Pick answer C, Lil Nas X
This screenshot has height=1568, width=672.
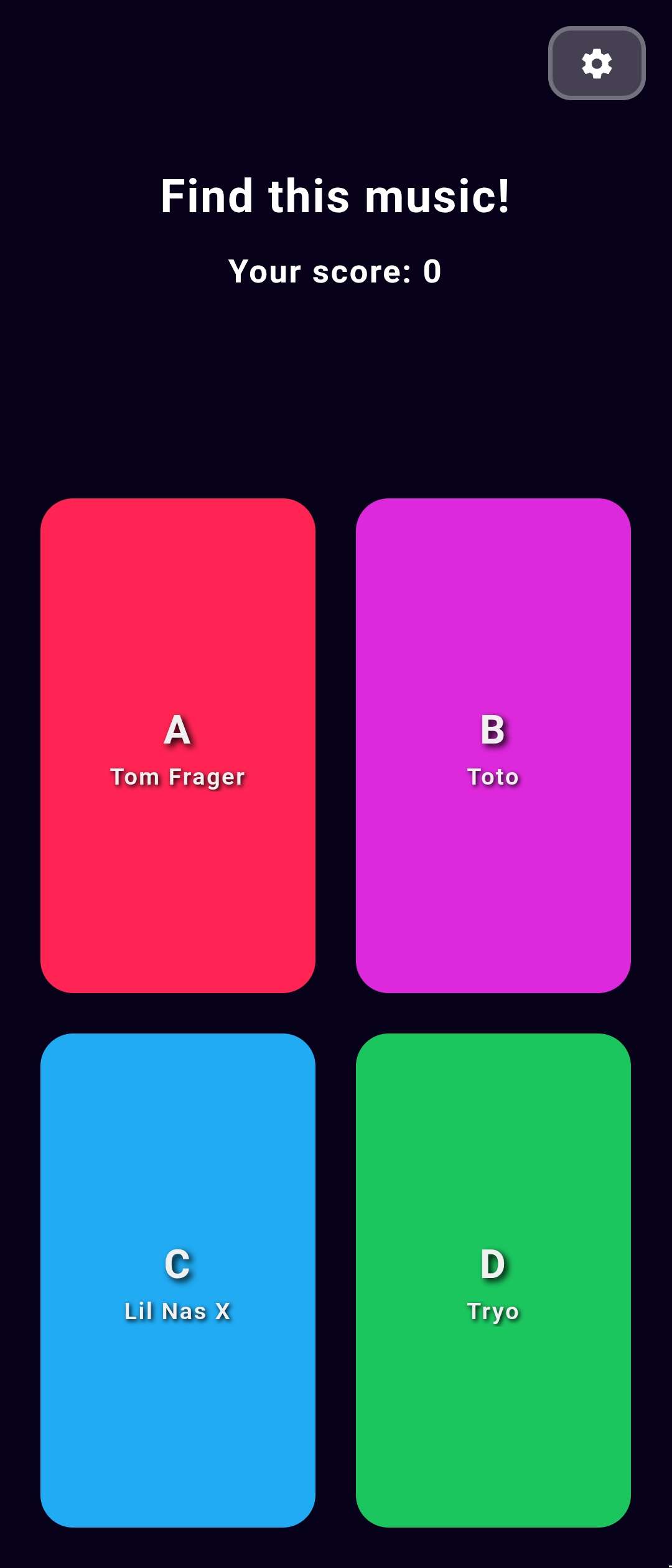pyautogui.click(x=178, y=1280)
